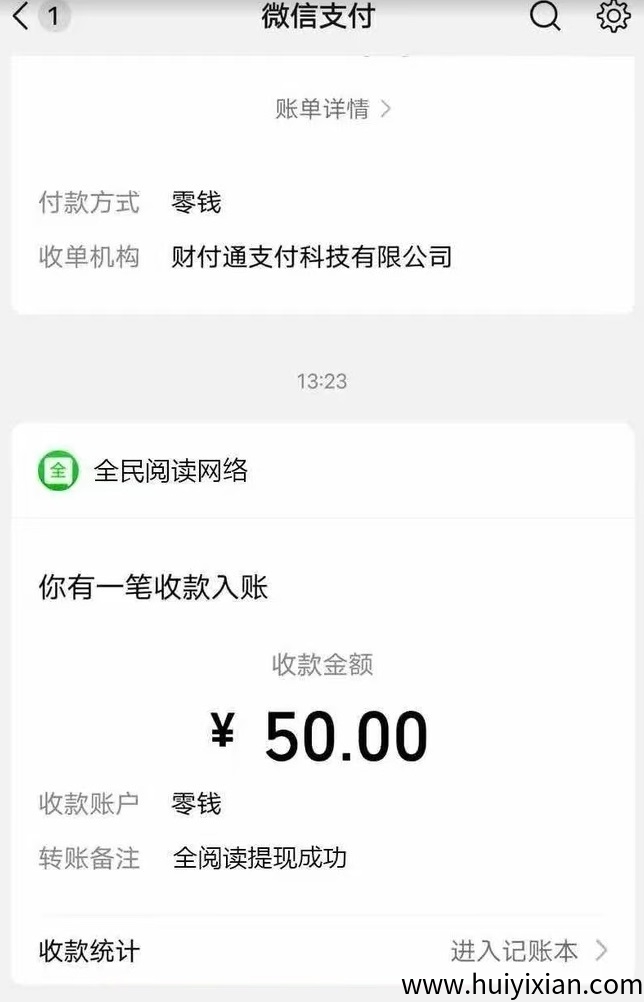644x1002 pixels.
Task: Open 账单详情 bill details
Action: 332,109
